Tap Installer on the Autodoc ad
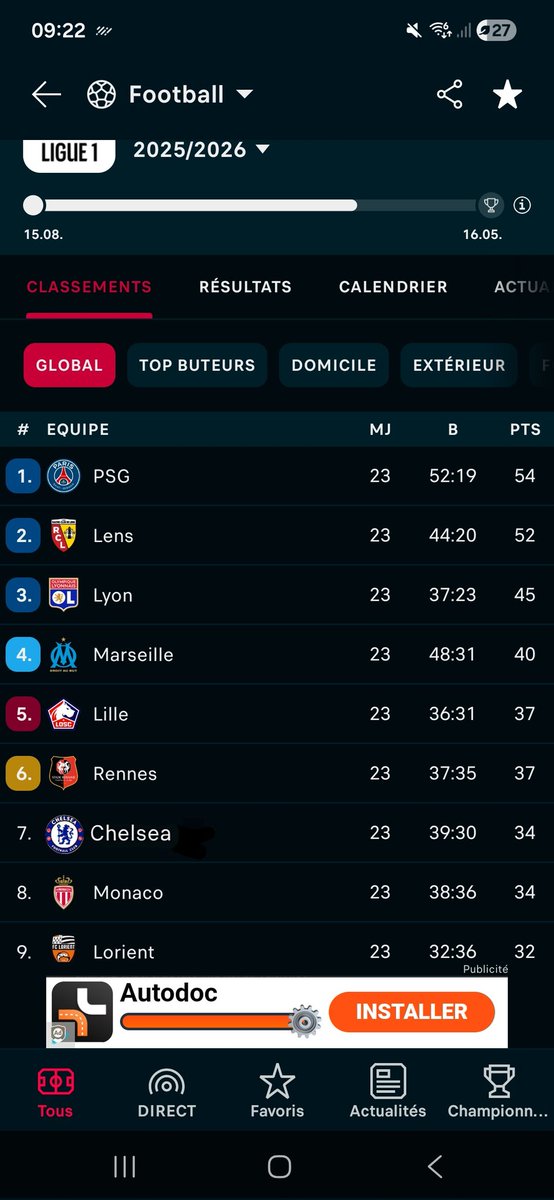Screen dimensions: 554x1200 point(412,1012)
